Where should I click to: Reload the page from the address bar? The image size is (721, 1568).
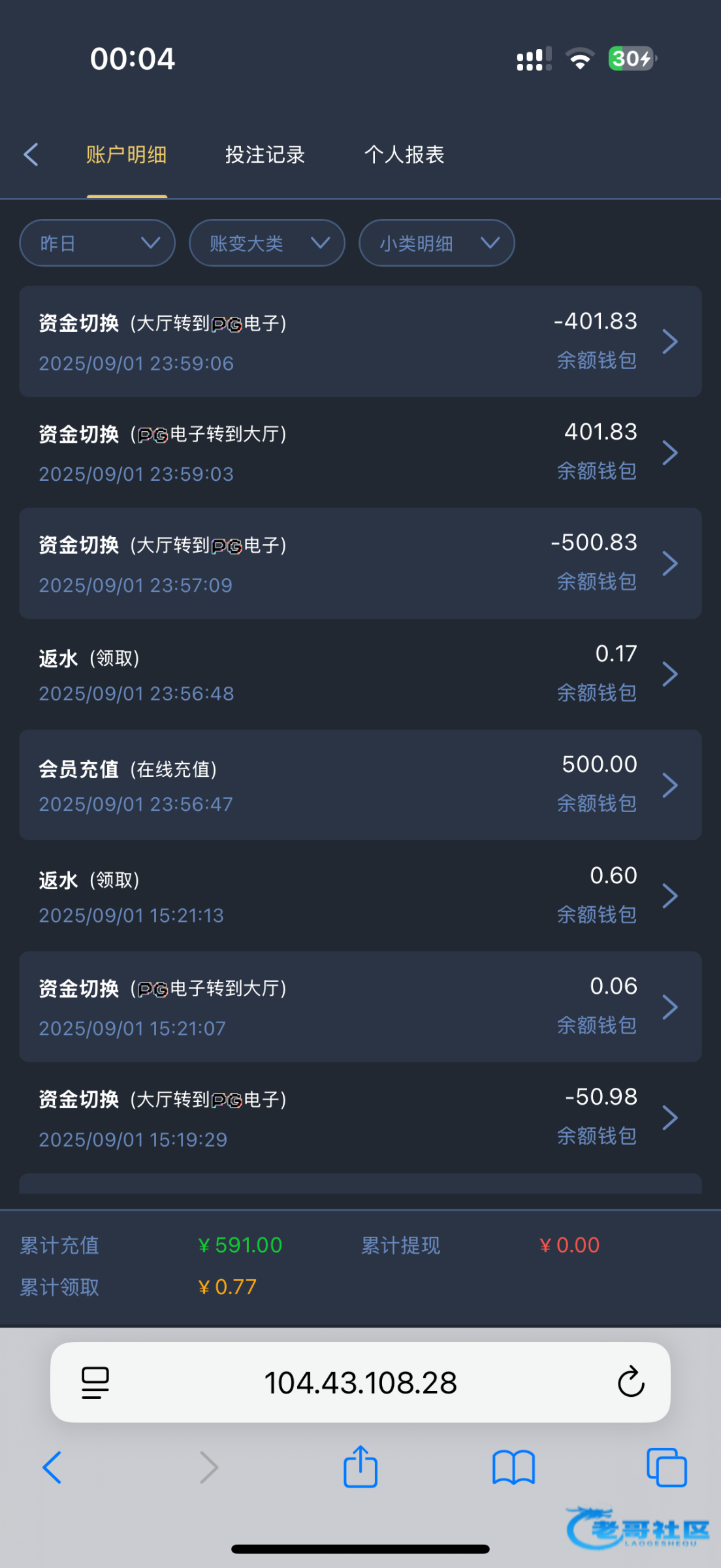click(631, 1382)
